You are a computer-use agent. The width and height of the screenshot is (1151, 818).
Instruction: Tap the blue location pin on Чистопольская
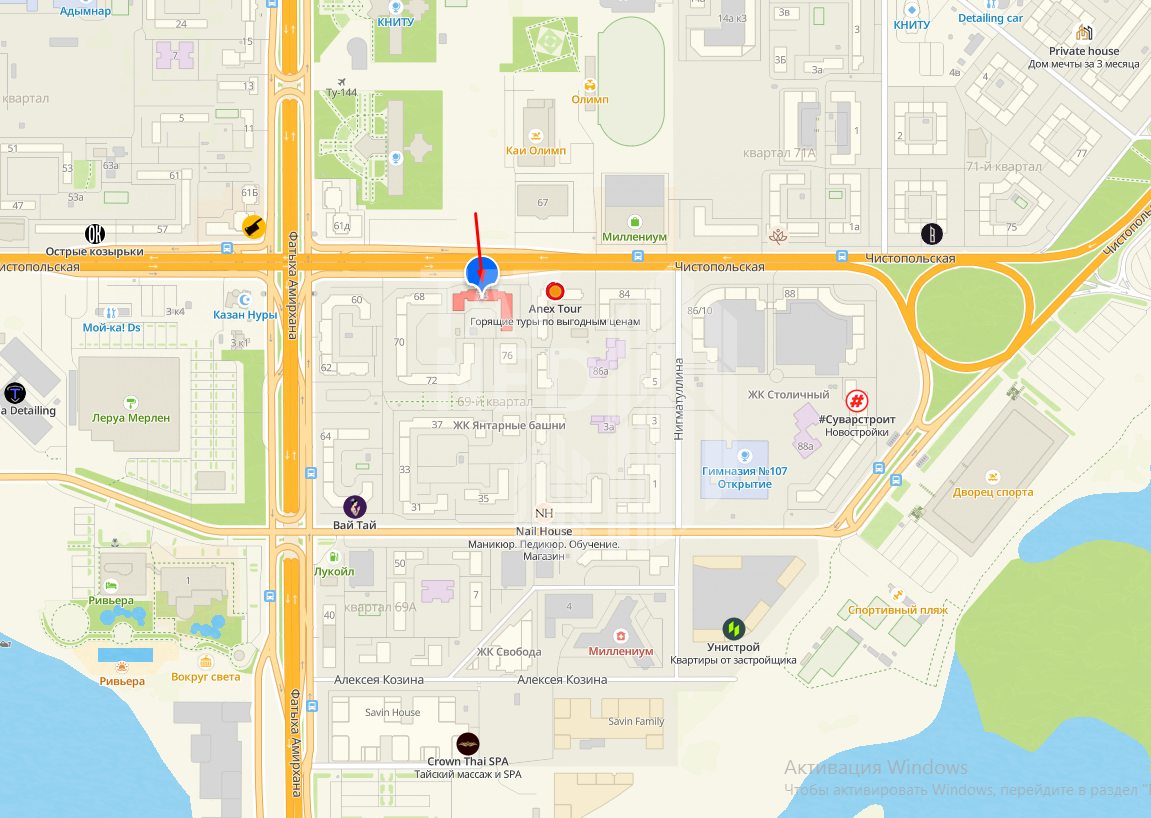481,272
